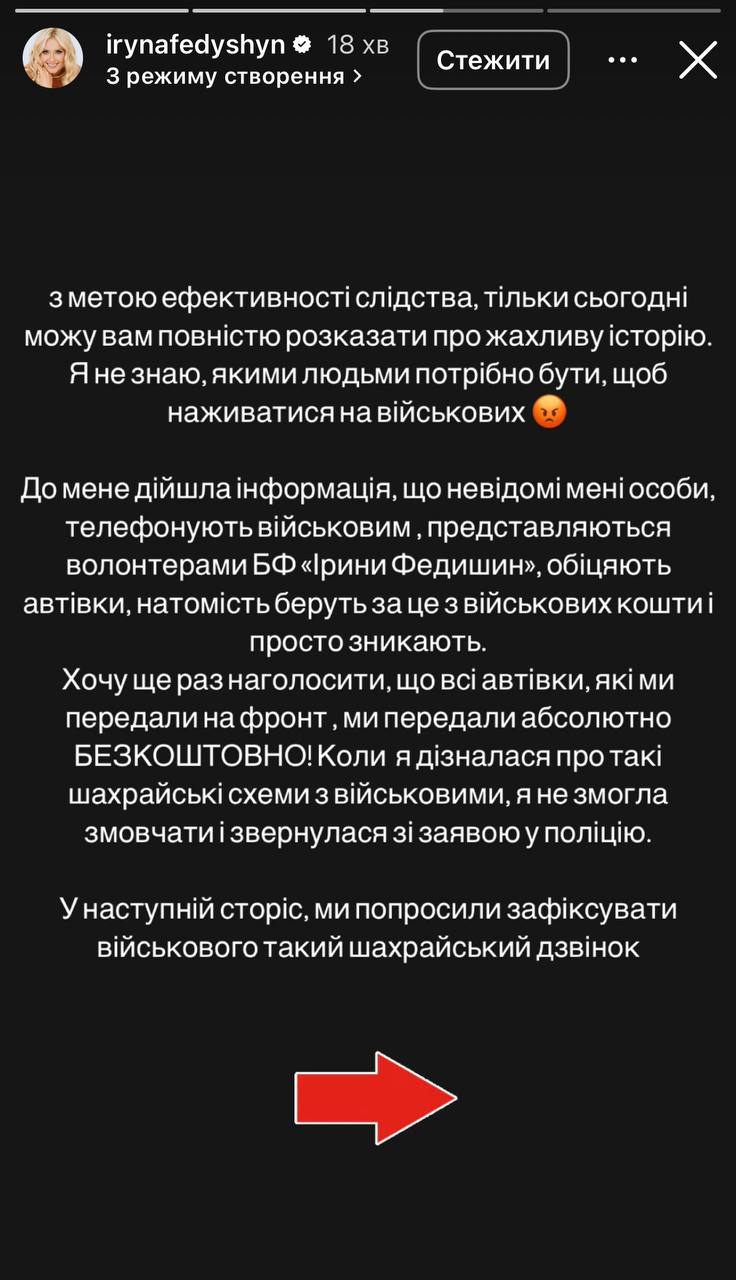Open the three-dot overflow menu
Viewport: 736px width, 1280px height.
[623, 60]
